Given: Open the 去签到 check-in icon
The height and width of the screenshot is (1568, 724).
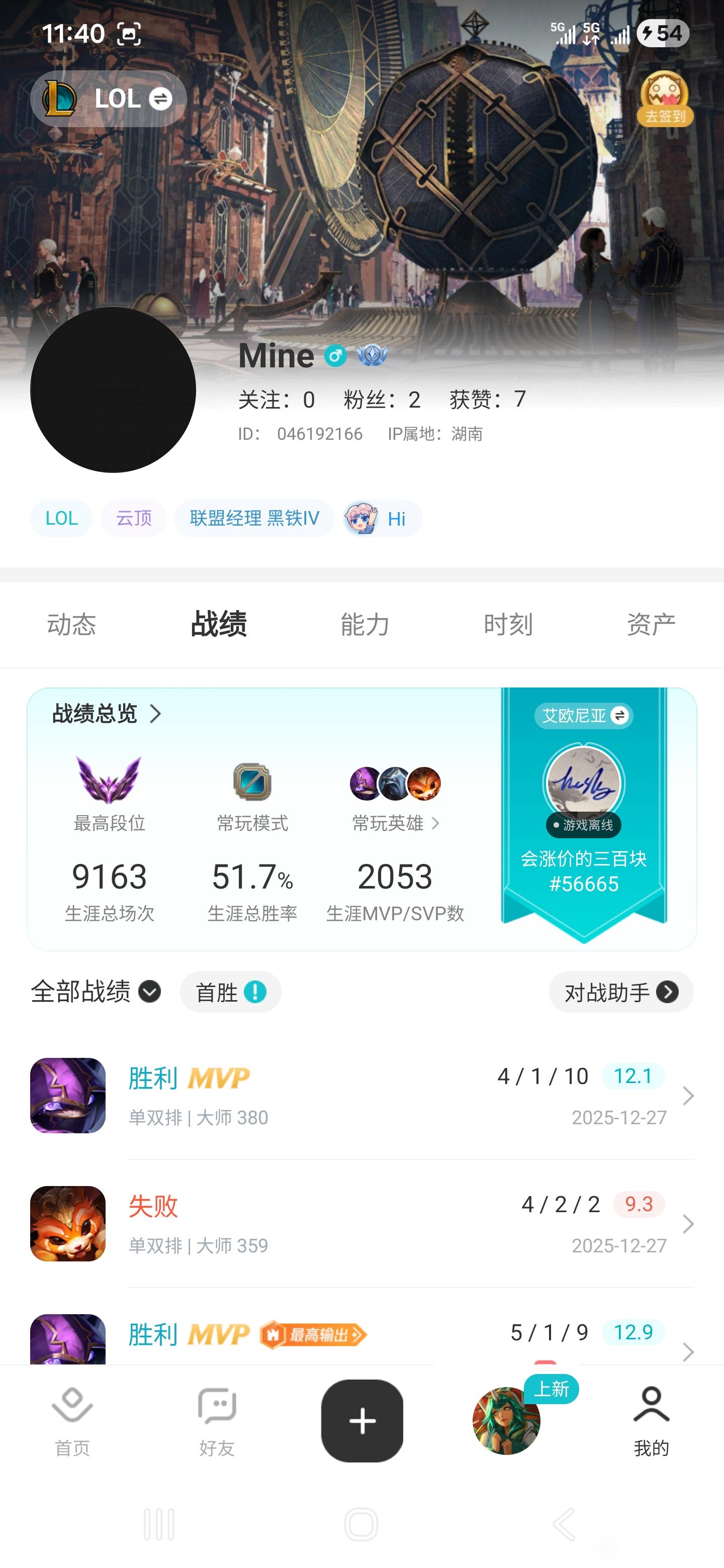Looking at the screenshot, I should [664, 99].
